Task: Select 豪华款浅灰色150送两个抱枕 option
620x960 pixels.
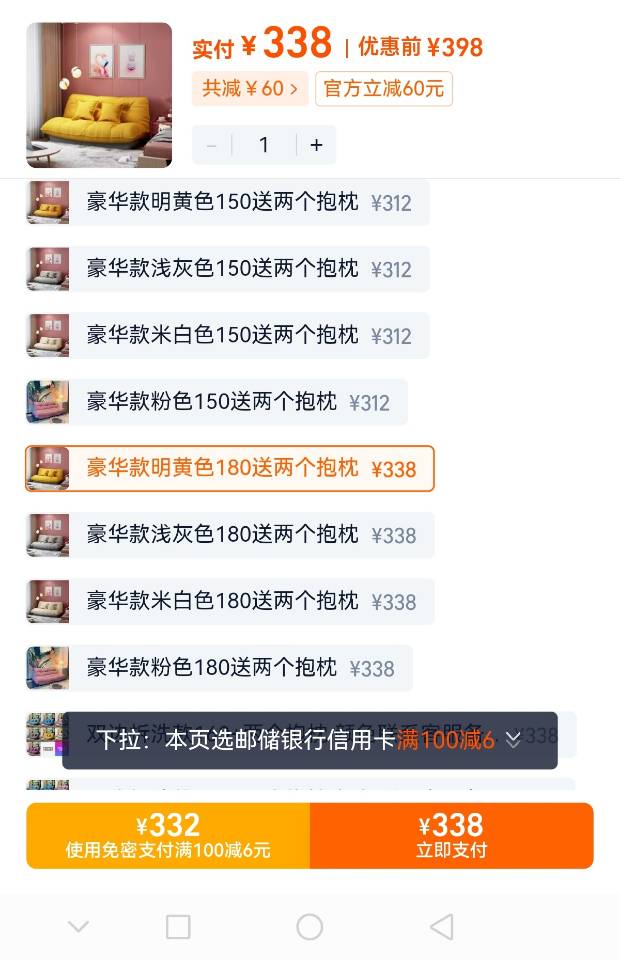Action: click(x=228, y=269)
